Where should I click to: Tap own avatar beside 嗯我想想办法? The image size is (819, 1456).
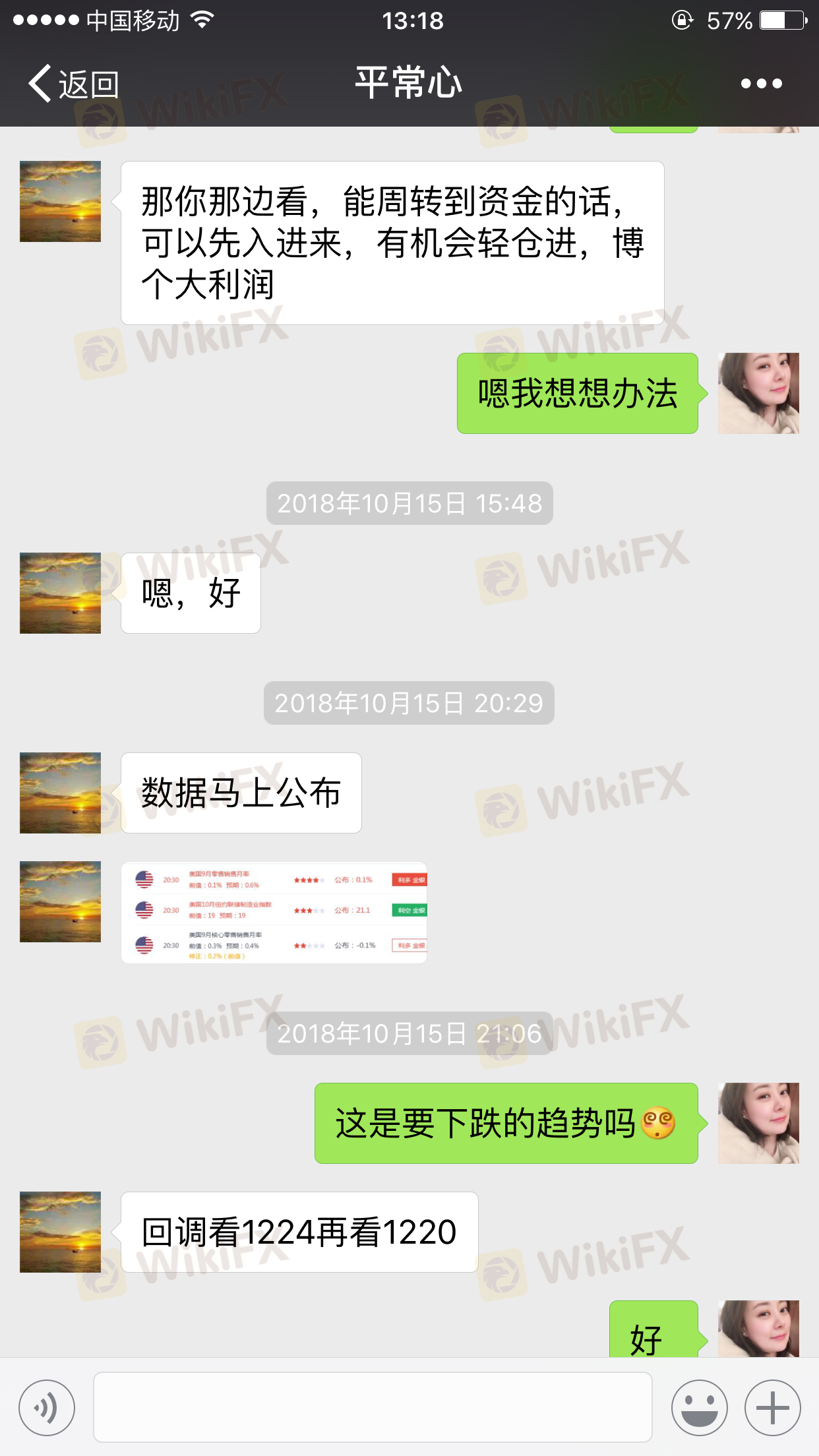[x=758, y=393]
